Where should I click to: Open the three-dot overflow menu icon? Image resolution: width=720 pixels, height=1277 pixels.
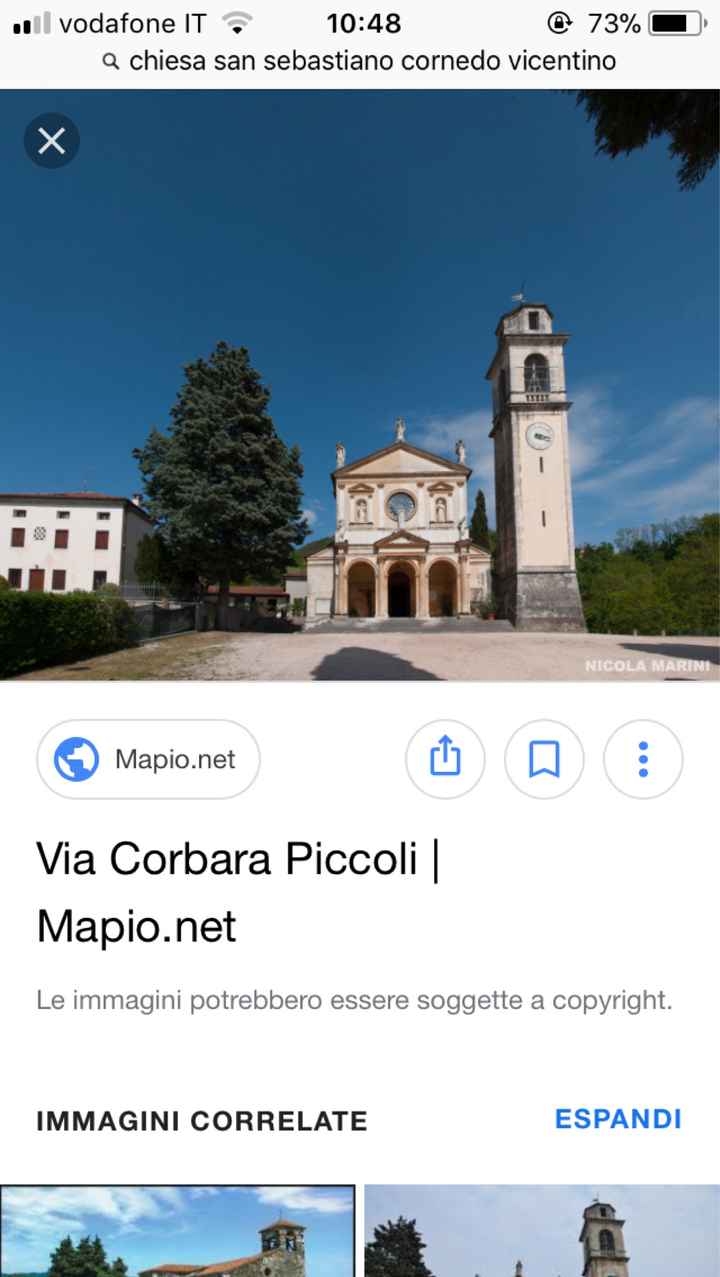(x=643, y=759)
